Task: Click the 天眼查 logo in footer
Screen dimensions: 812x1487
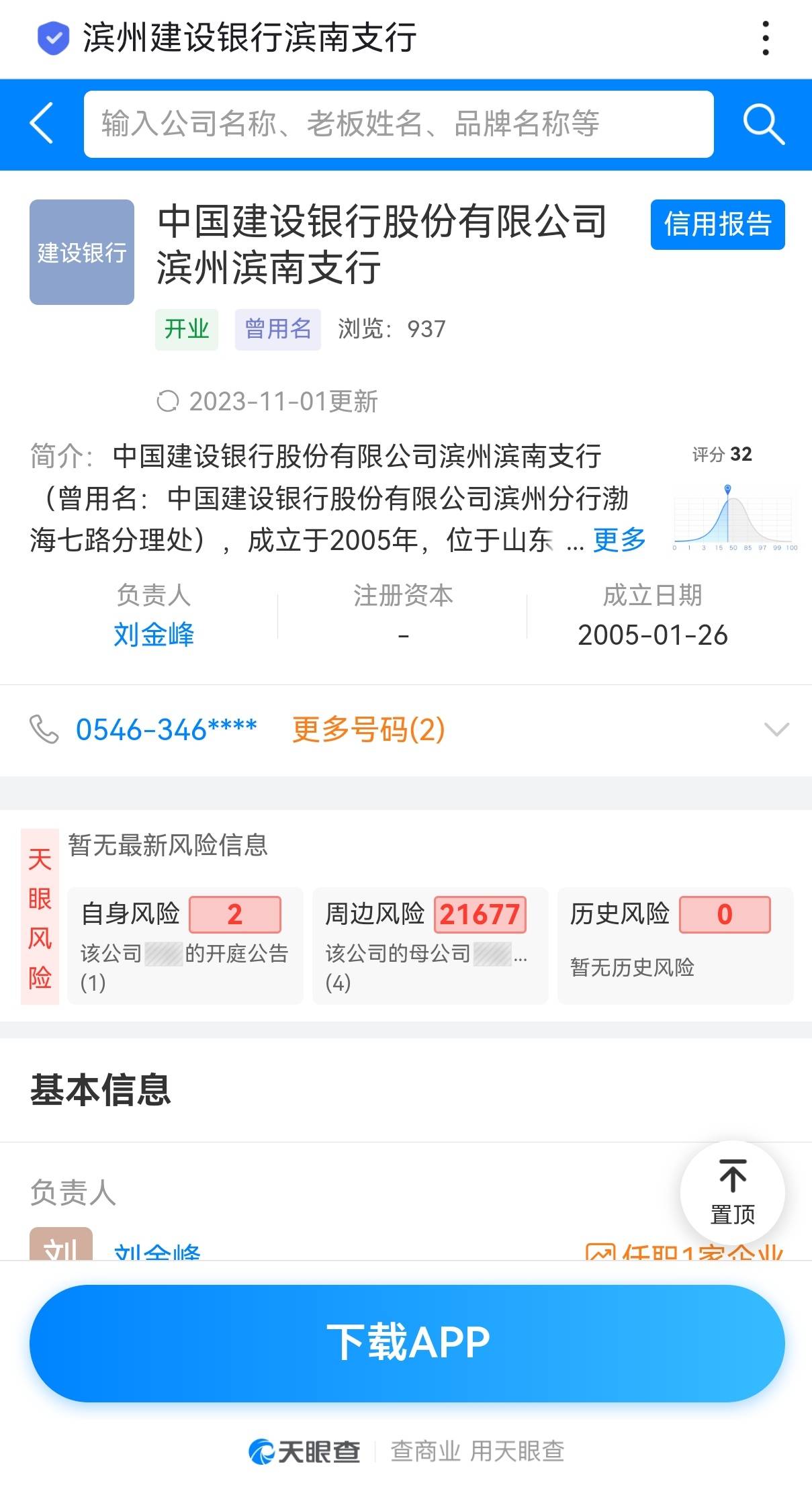Action: point(304,1451)
